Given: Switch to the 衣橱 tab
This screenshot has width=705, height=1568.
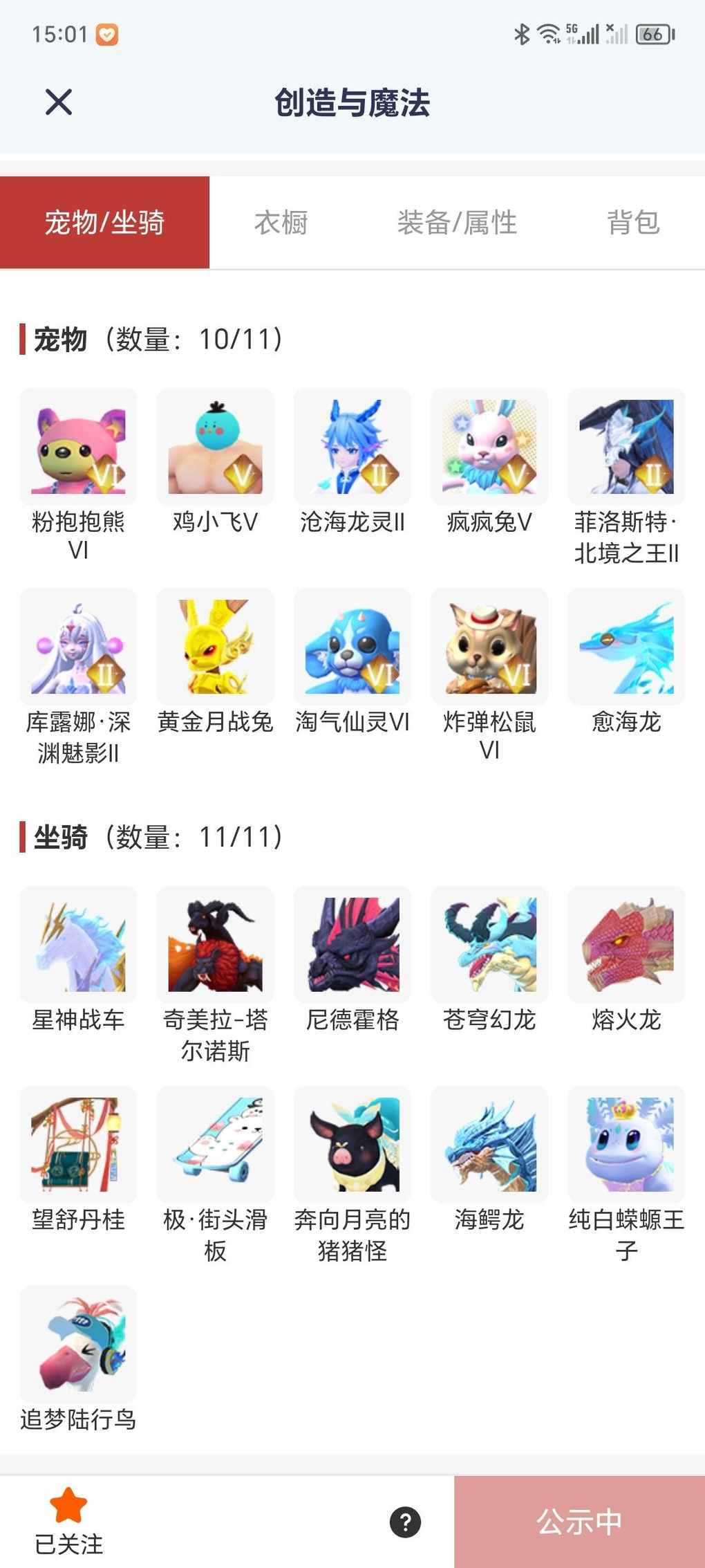Looking at the screenshot, I should pyautogui.click(x=281, y=223).
